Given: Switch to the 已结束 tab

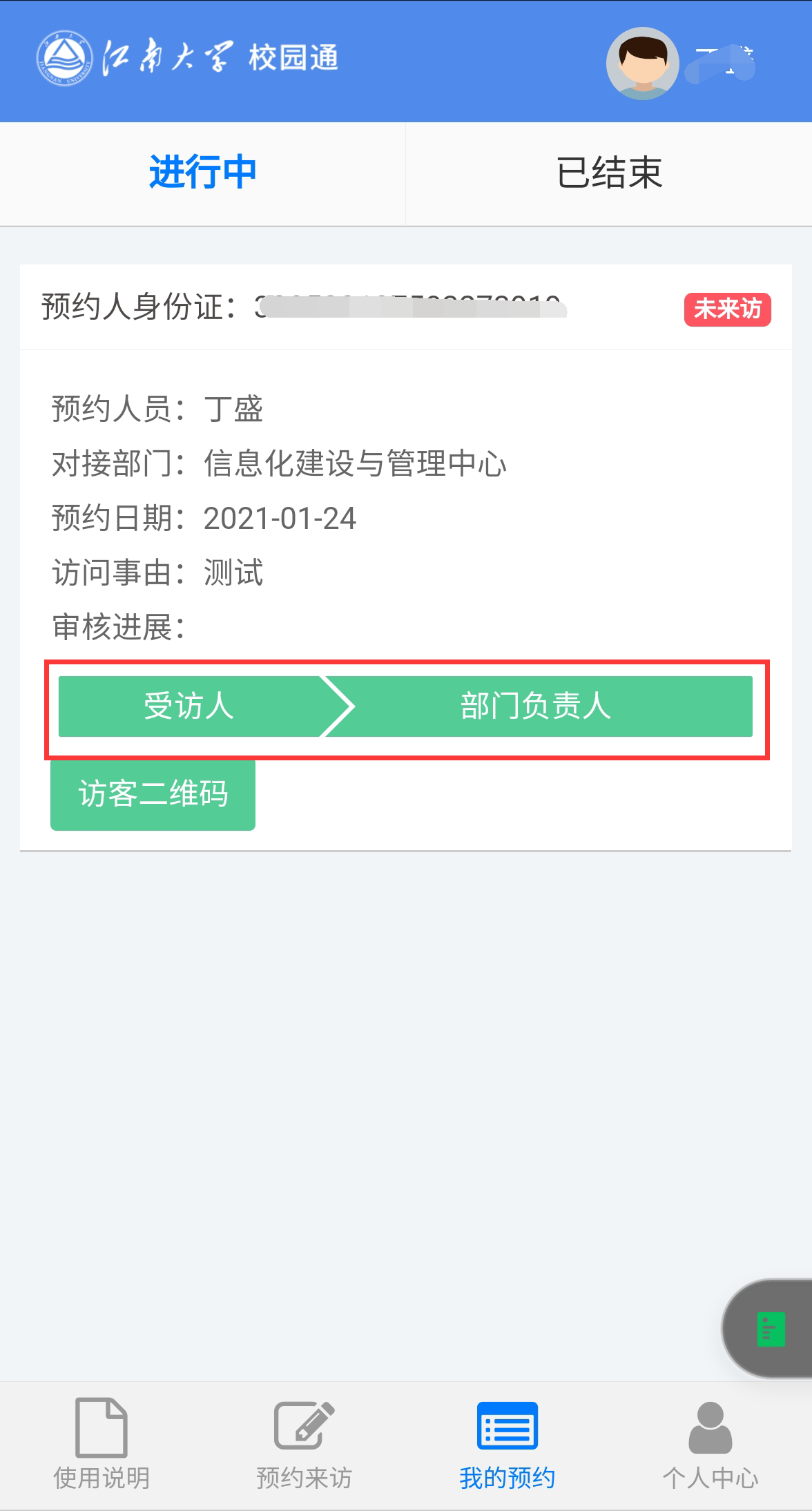Looking at the screenshot, I should pos(609,173).
